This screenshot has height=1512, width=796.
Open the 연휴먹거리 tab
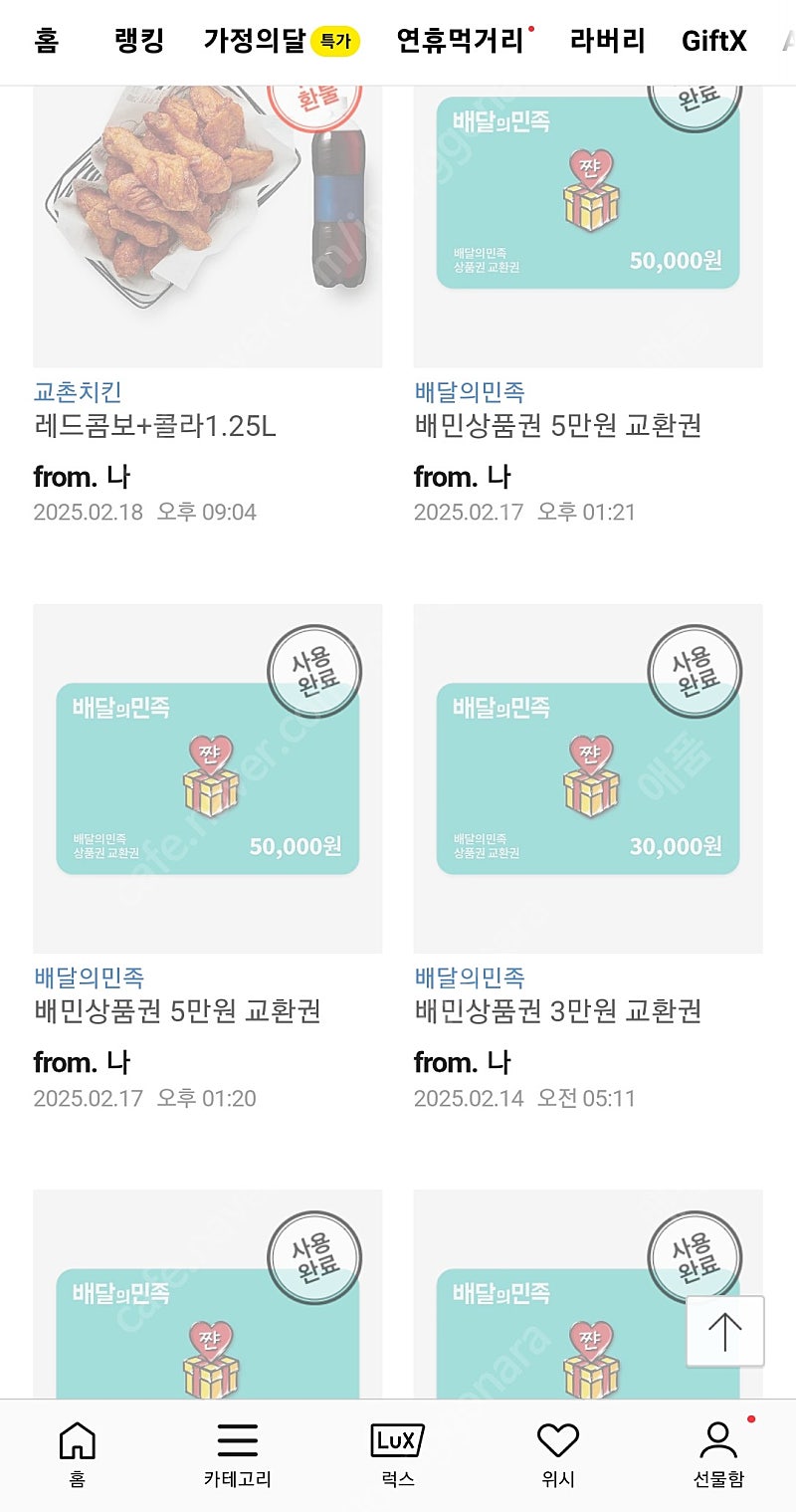click(x=465, y=42)
